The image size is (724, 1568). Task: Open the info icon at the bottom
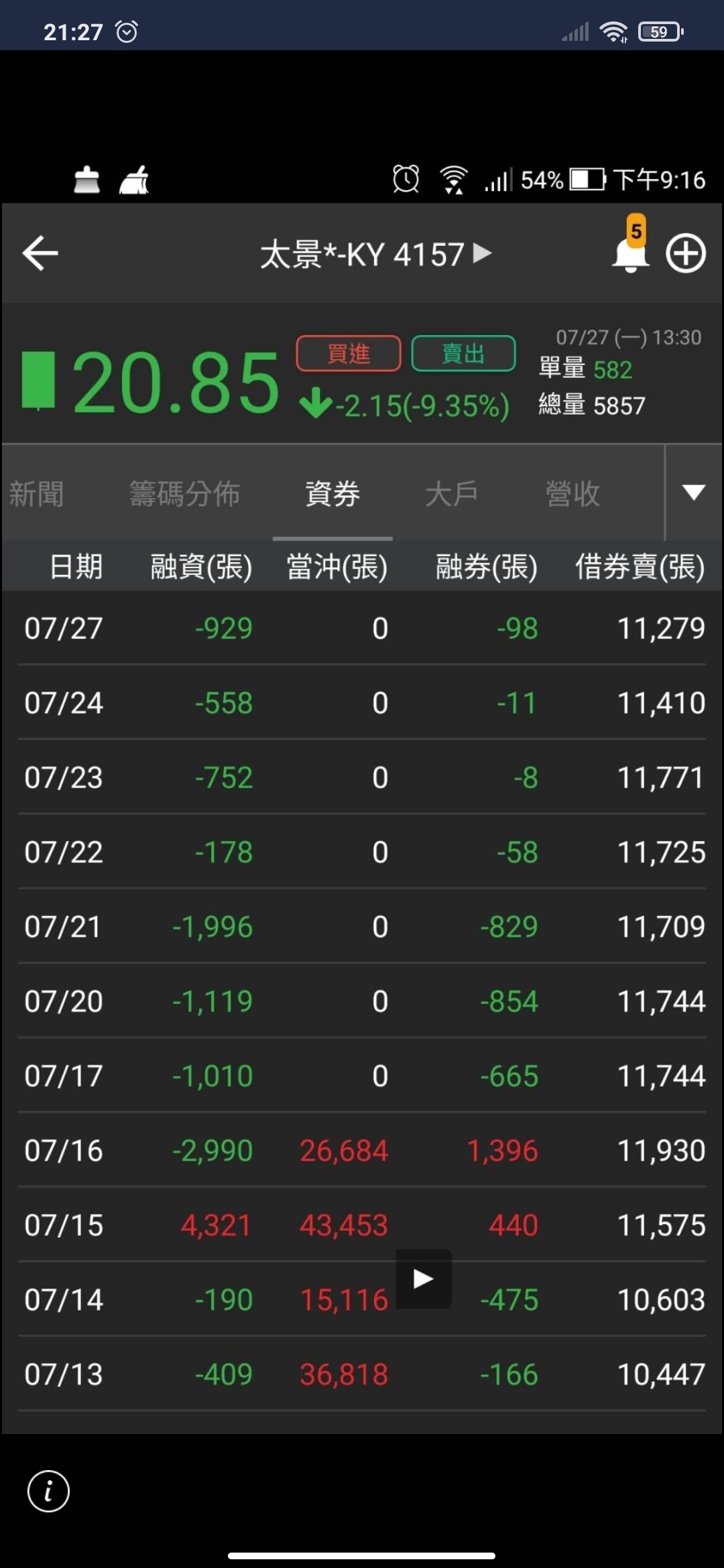pyautogui.click(x=48, y=1491)
